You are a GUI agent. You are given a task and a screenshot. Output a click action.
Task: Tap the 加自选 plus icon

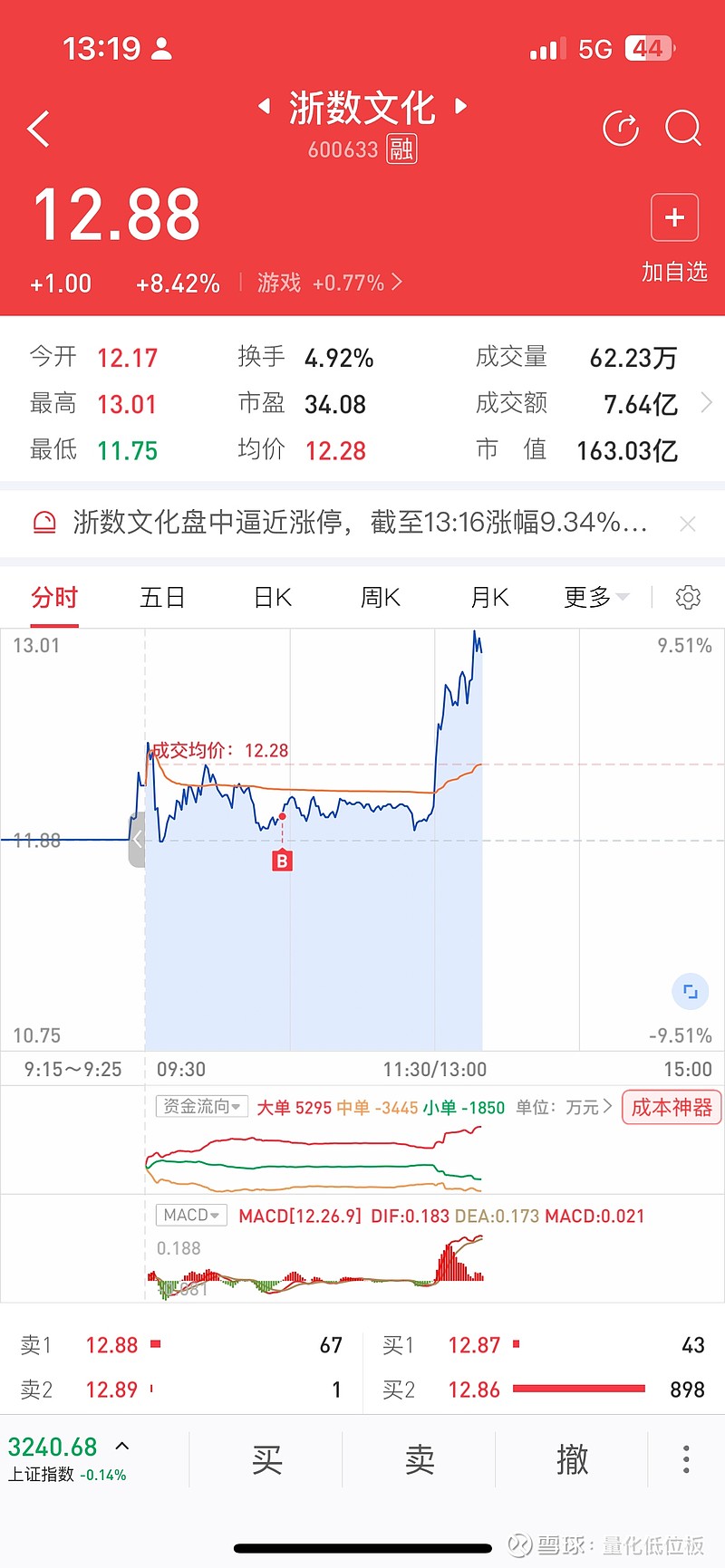tap(673, 217)
